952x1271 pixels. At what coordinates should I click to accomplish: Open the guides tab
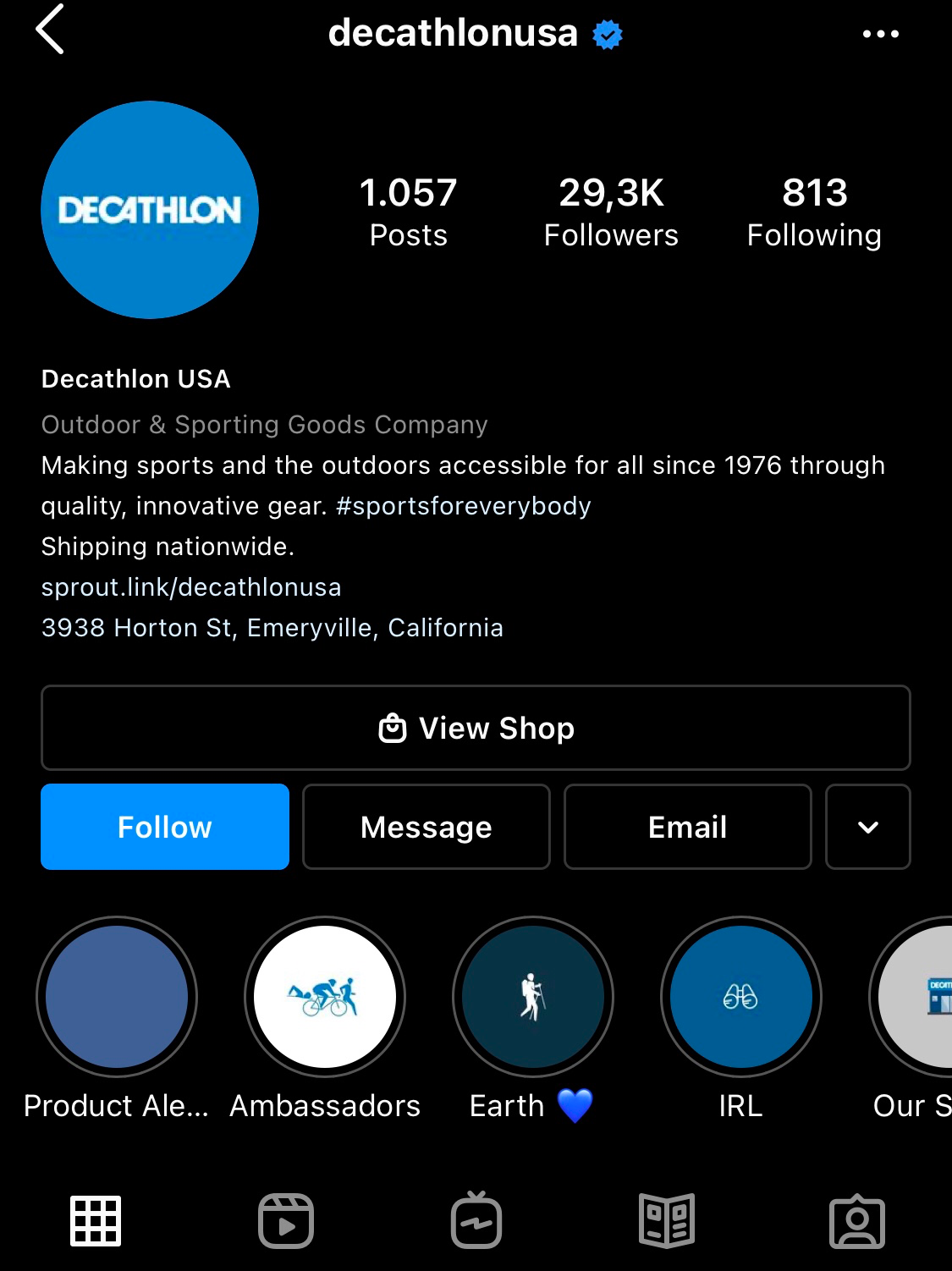(667, 1221)
